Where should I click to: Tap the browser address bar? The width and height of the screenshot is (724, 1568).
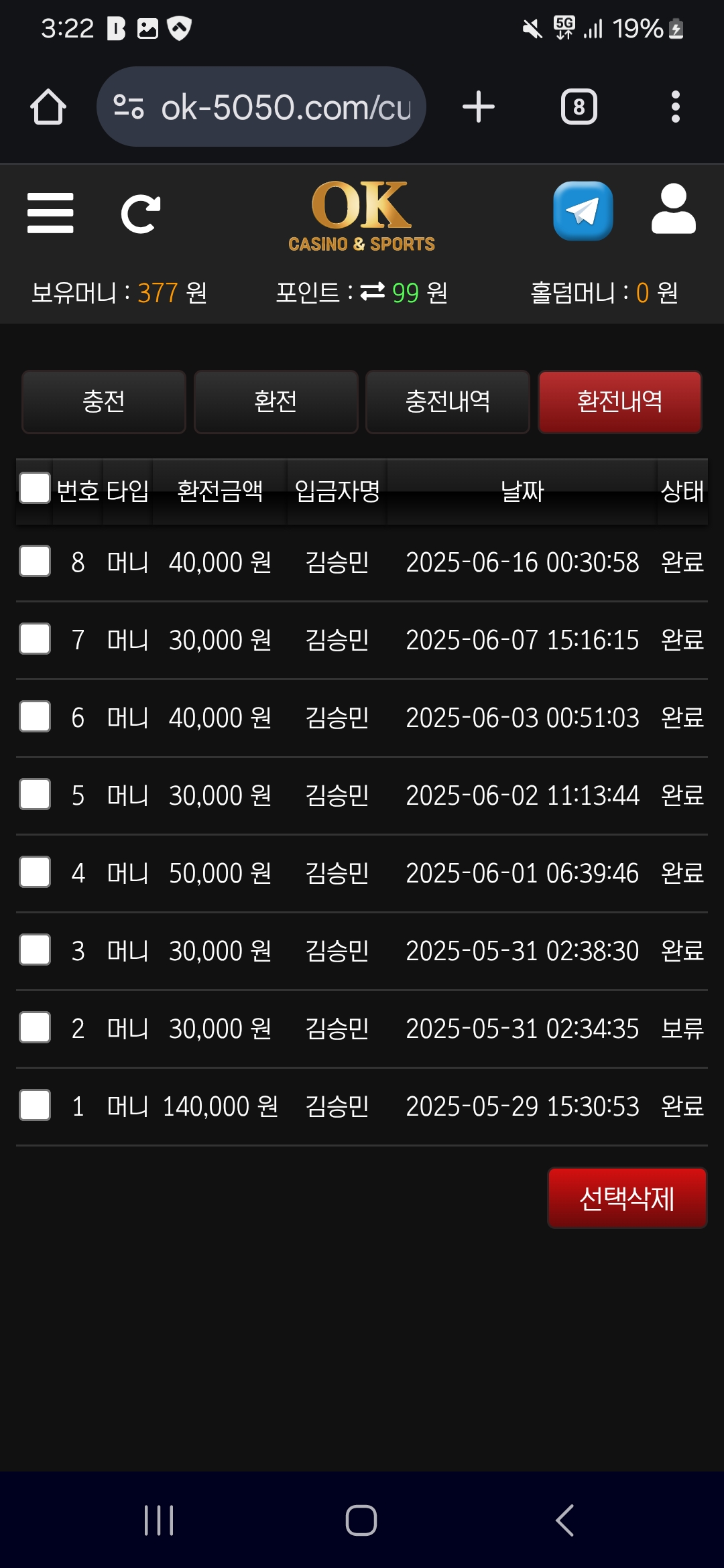click(261, 107)
